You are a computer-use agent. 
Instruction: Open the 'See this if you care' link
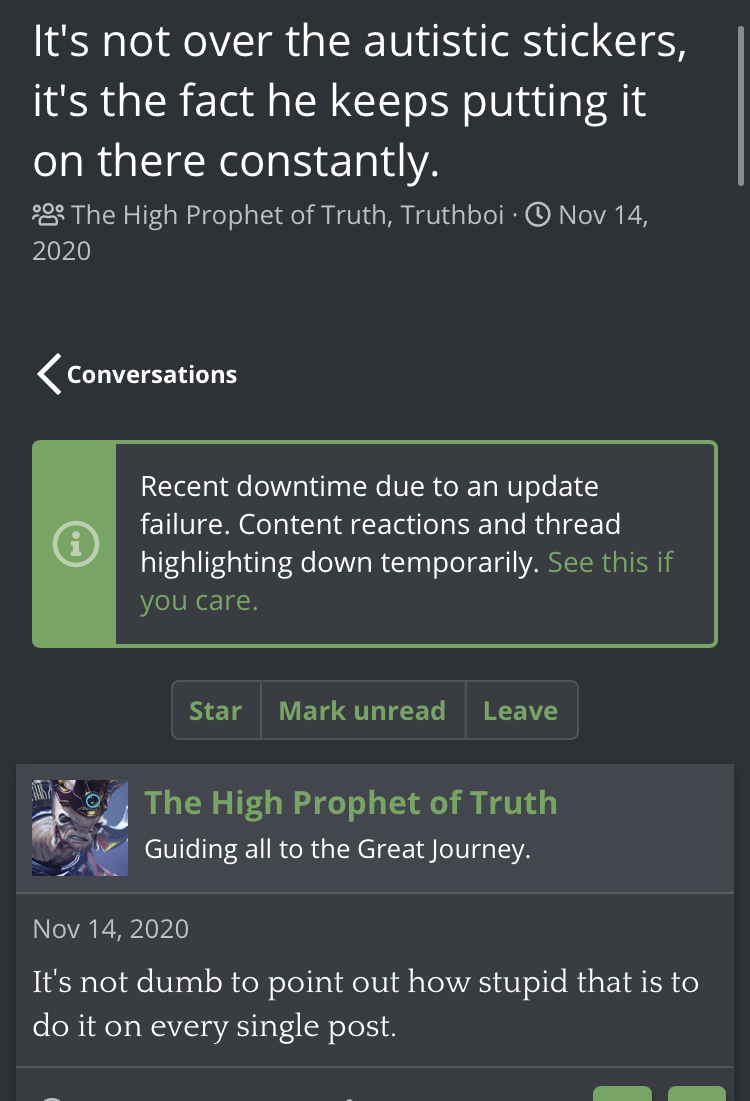406,581
